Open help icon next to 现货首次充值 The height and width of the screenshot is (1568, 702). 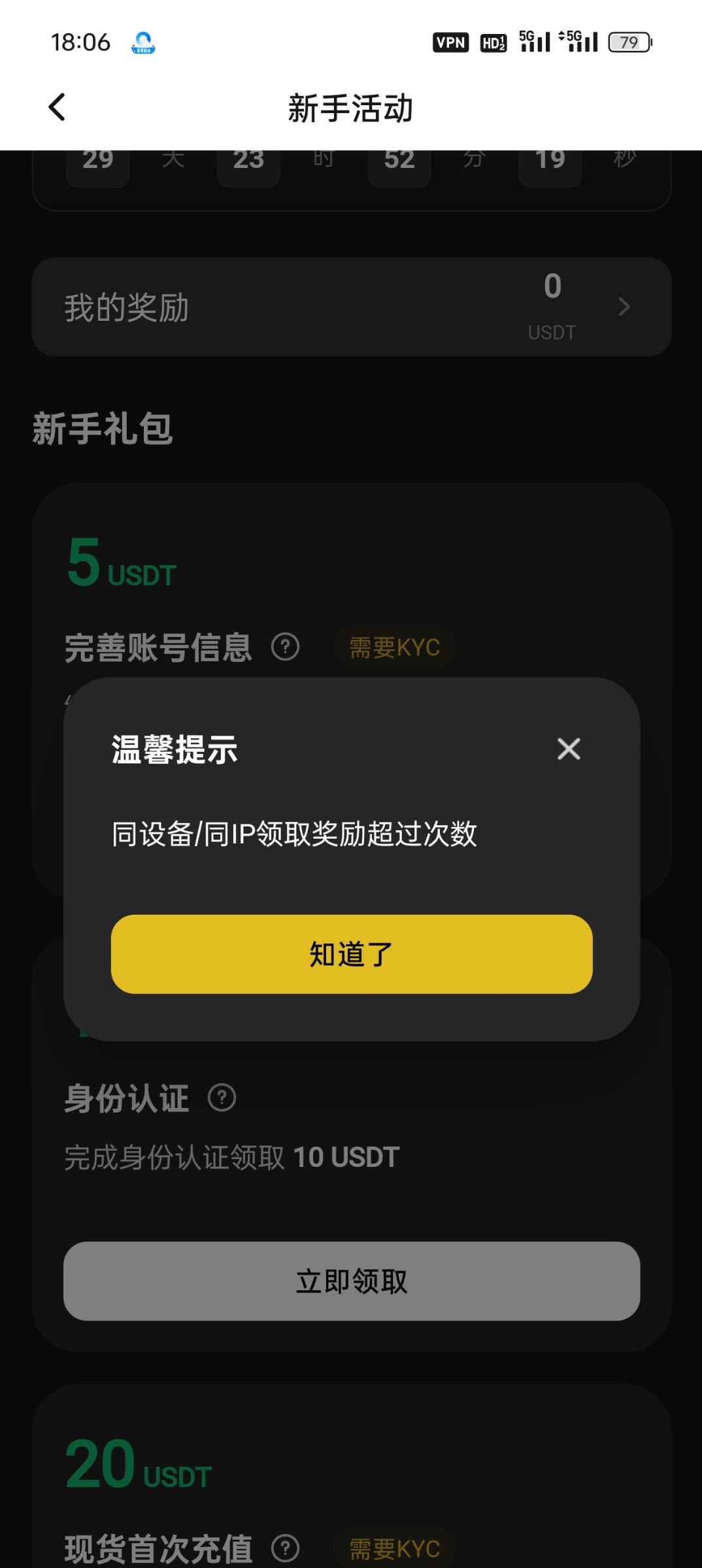(286, 1548)
